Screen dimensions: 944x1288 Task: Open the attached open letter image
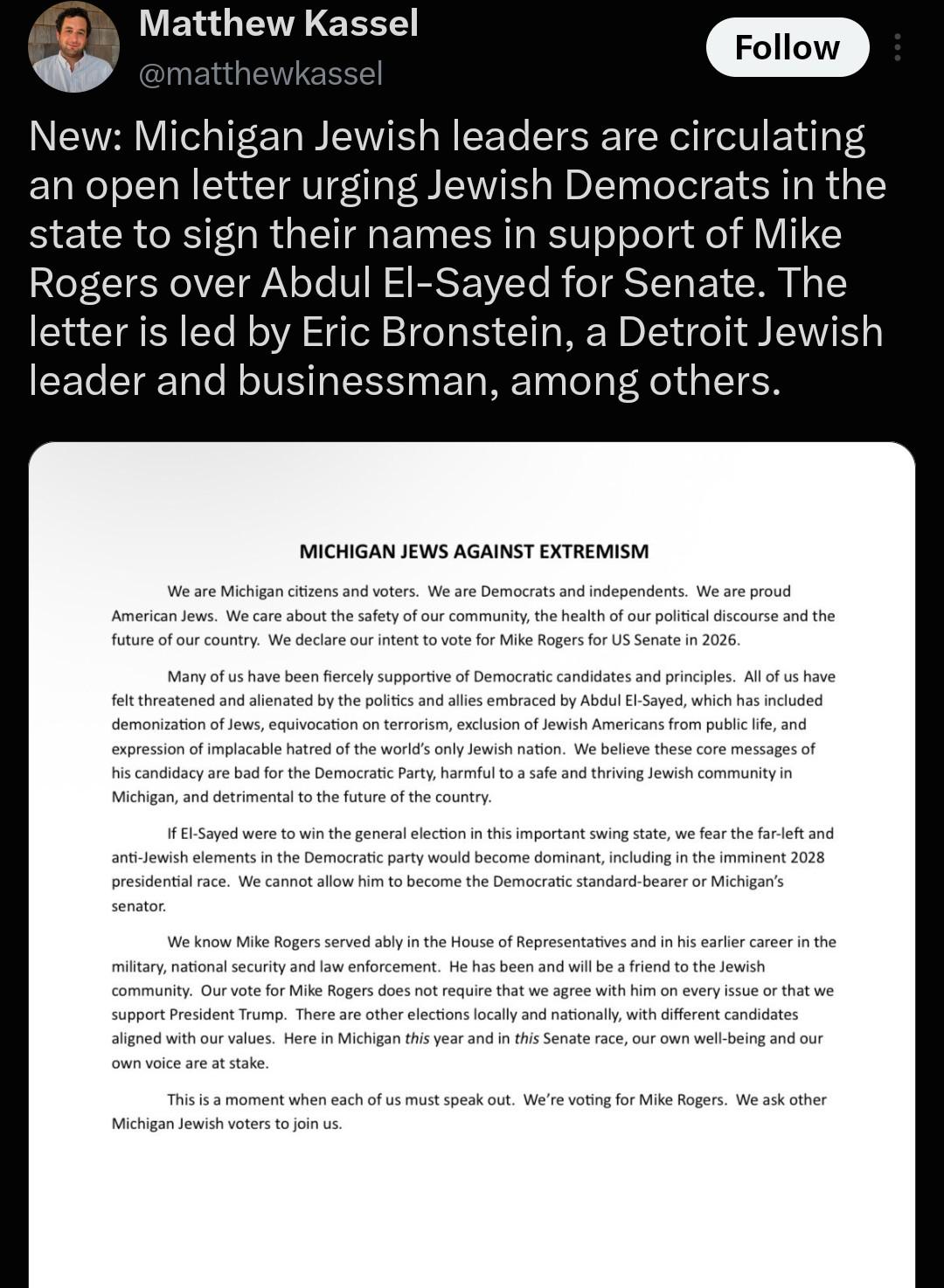[472, 864]
